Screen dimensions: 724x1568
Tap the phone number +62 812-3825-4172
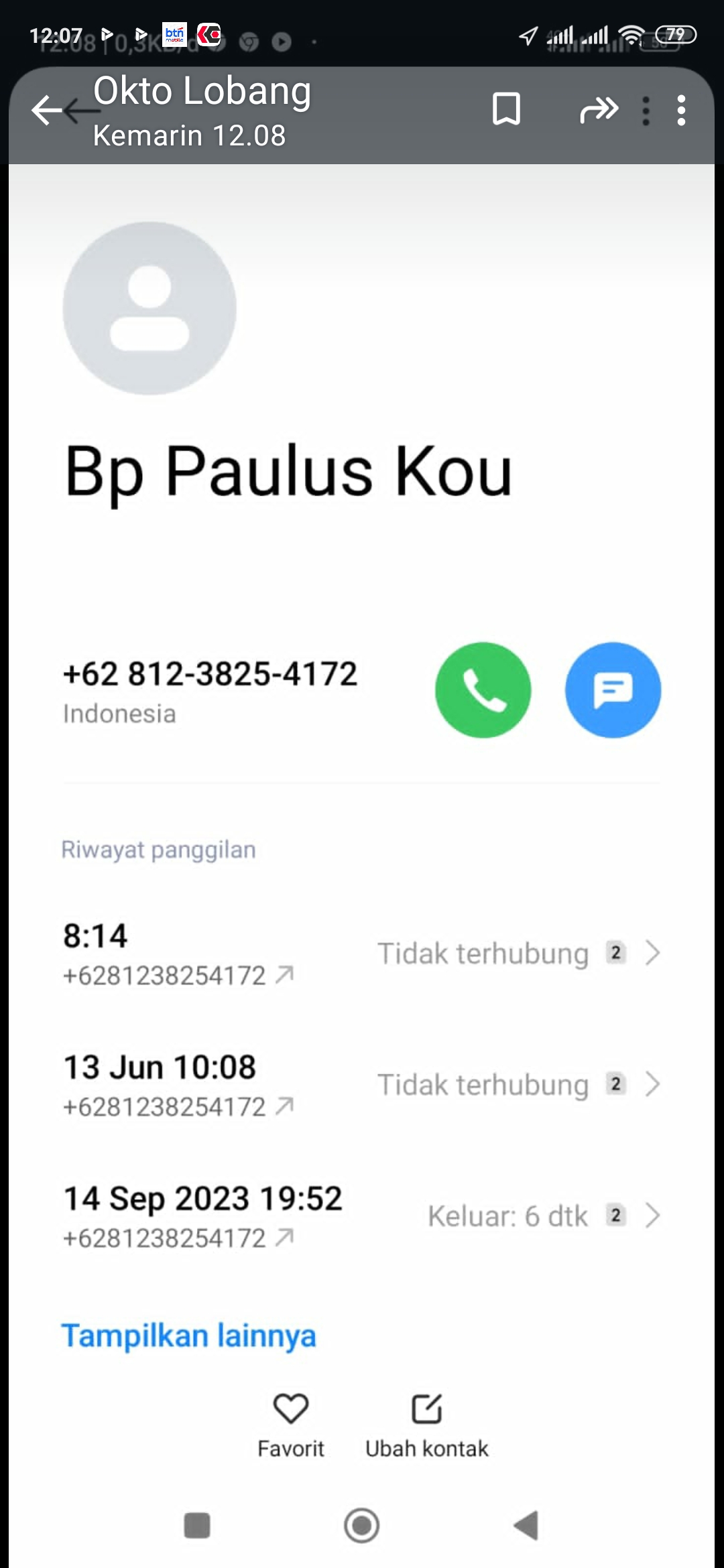(211, 675)
